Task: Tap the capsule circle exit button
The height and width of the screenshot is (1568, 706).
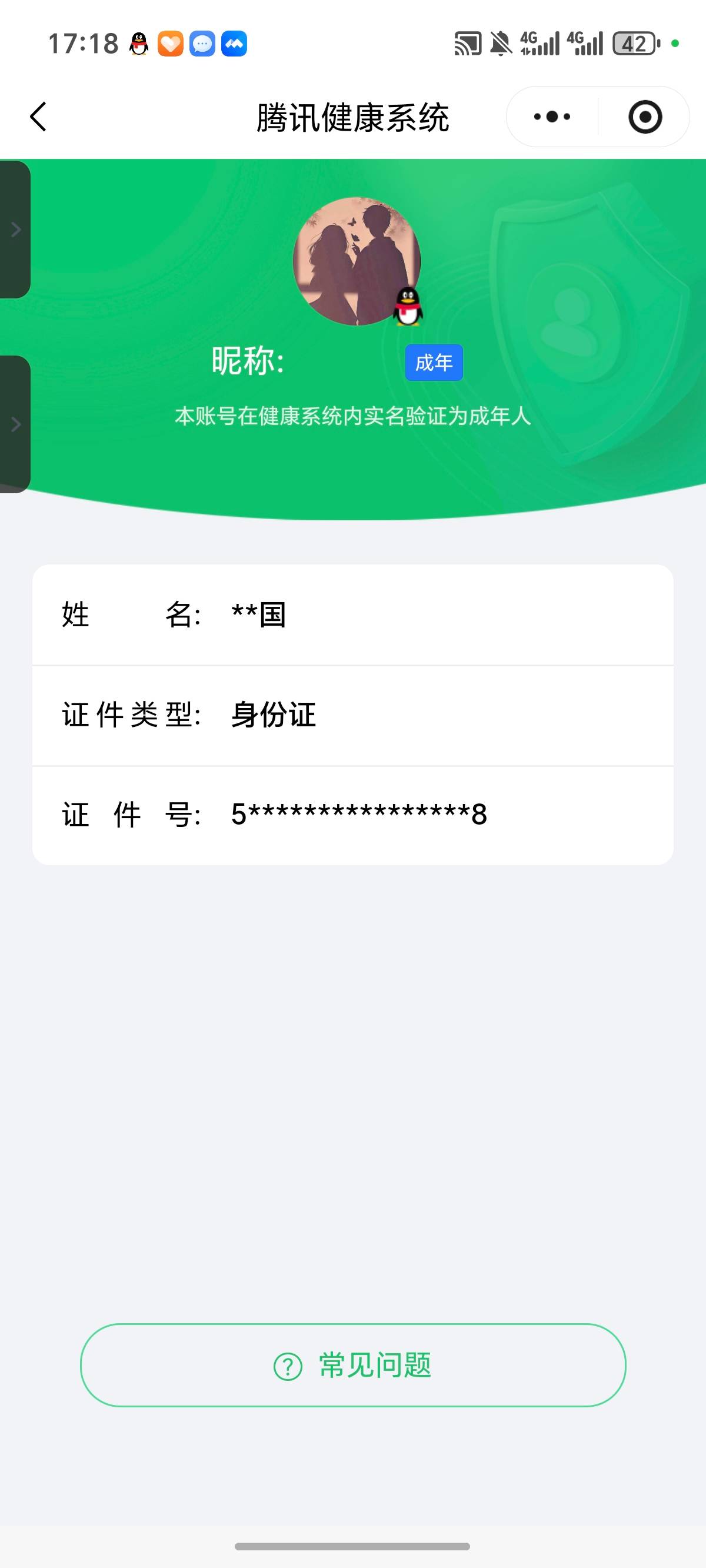Action: point(645,117)
